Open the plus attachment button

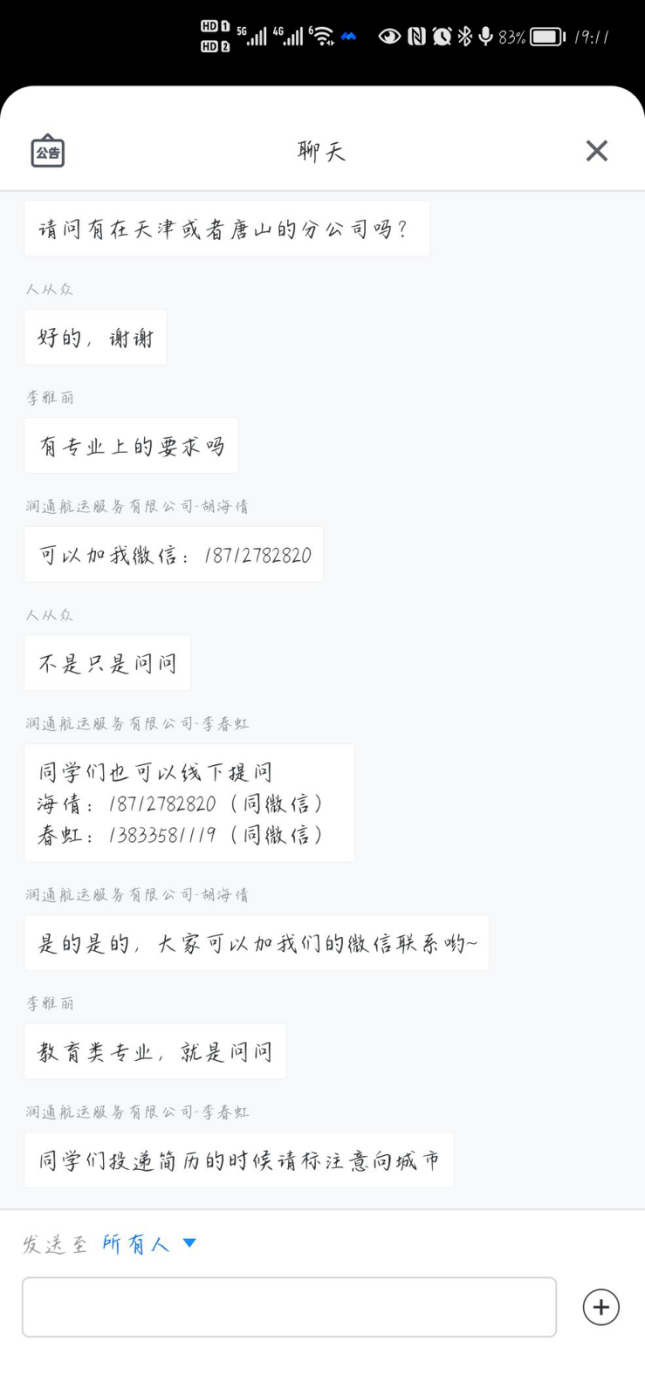(x=601, y=1307)
